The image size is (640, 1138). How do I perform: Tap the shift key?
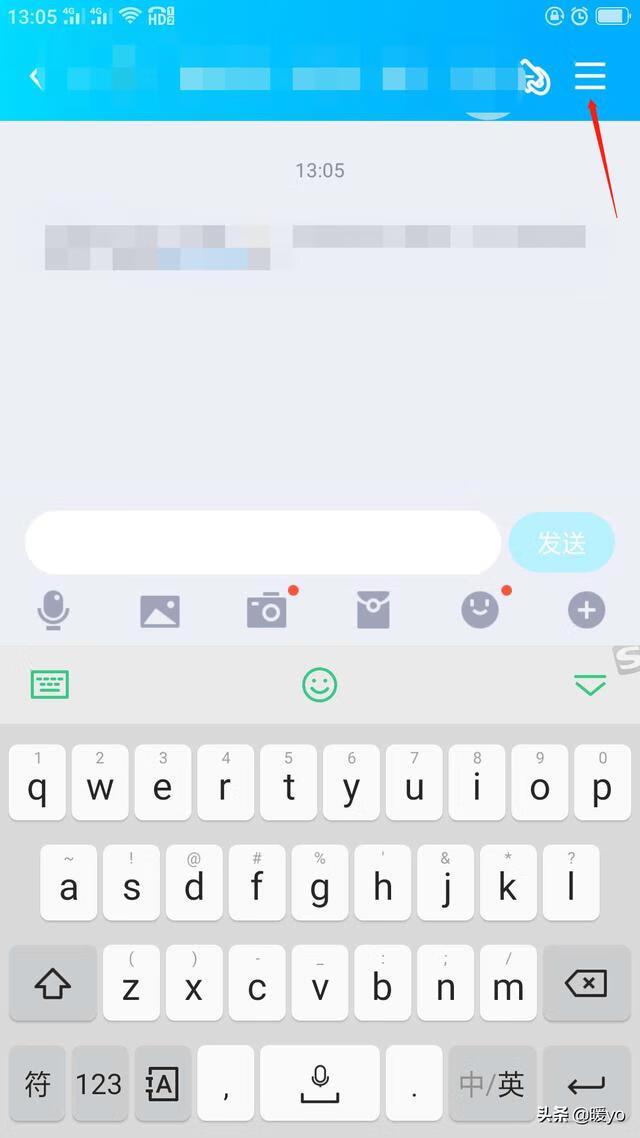point(53,985)
